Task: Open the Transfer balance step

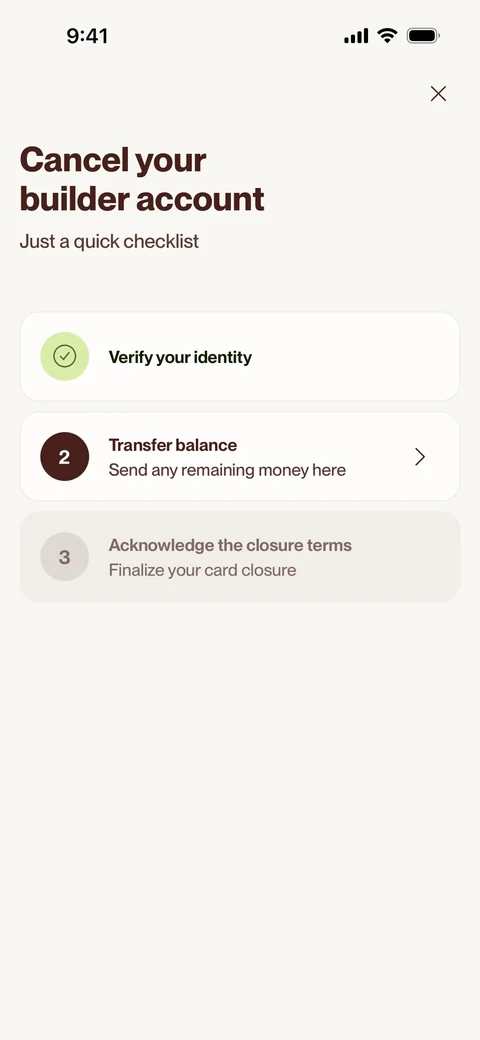Action: tap(240, 457)
